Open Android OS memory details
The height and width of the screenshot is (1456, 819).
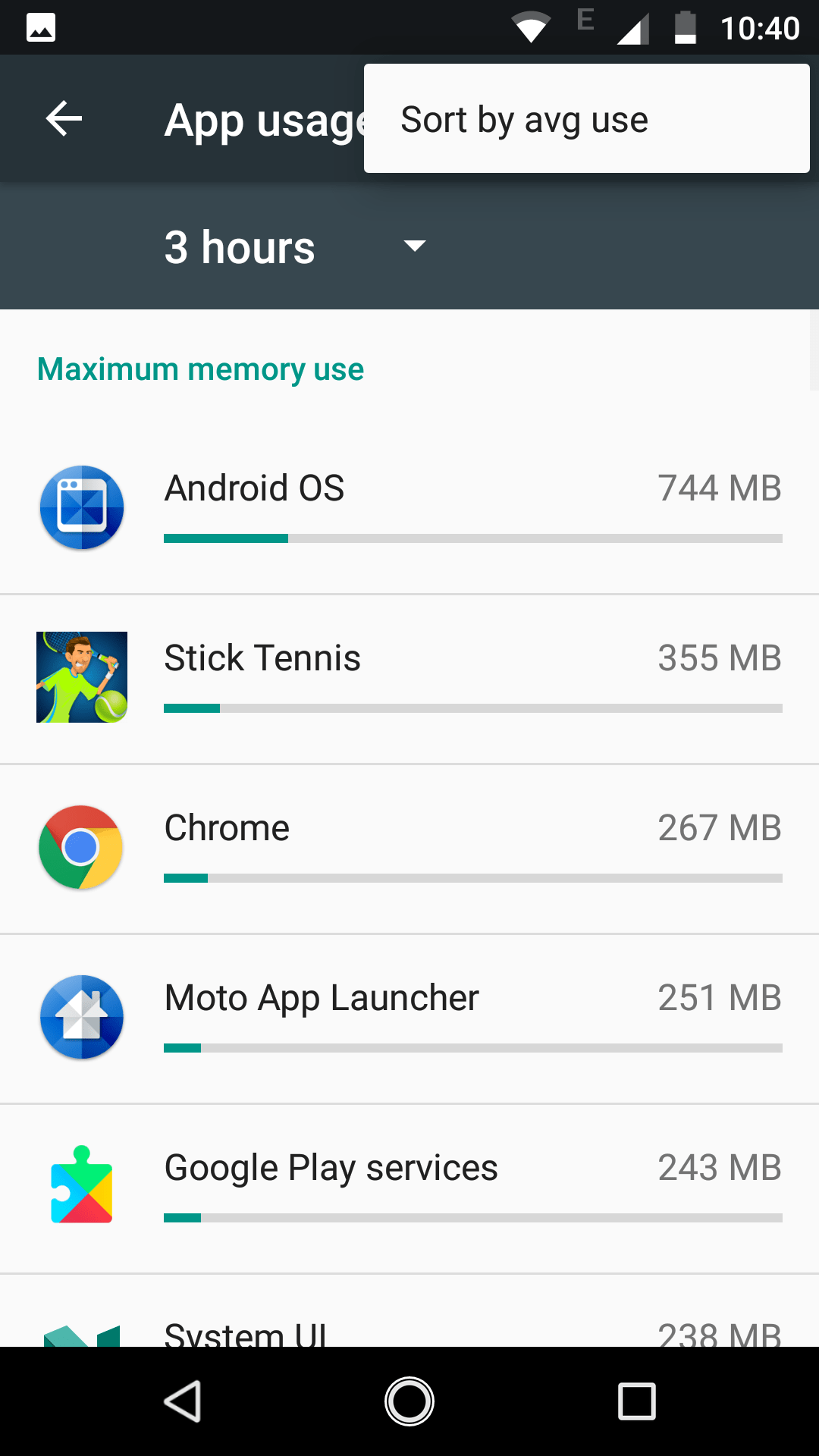[409, 509]
